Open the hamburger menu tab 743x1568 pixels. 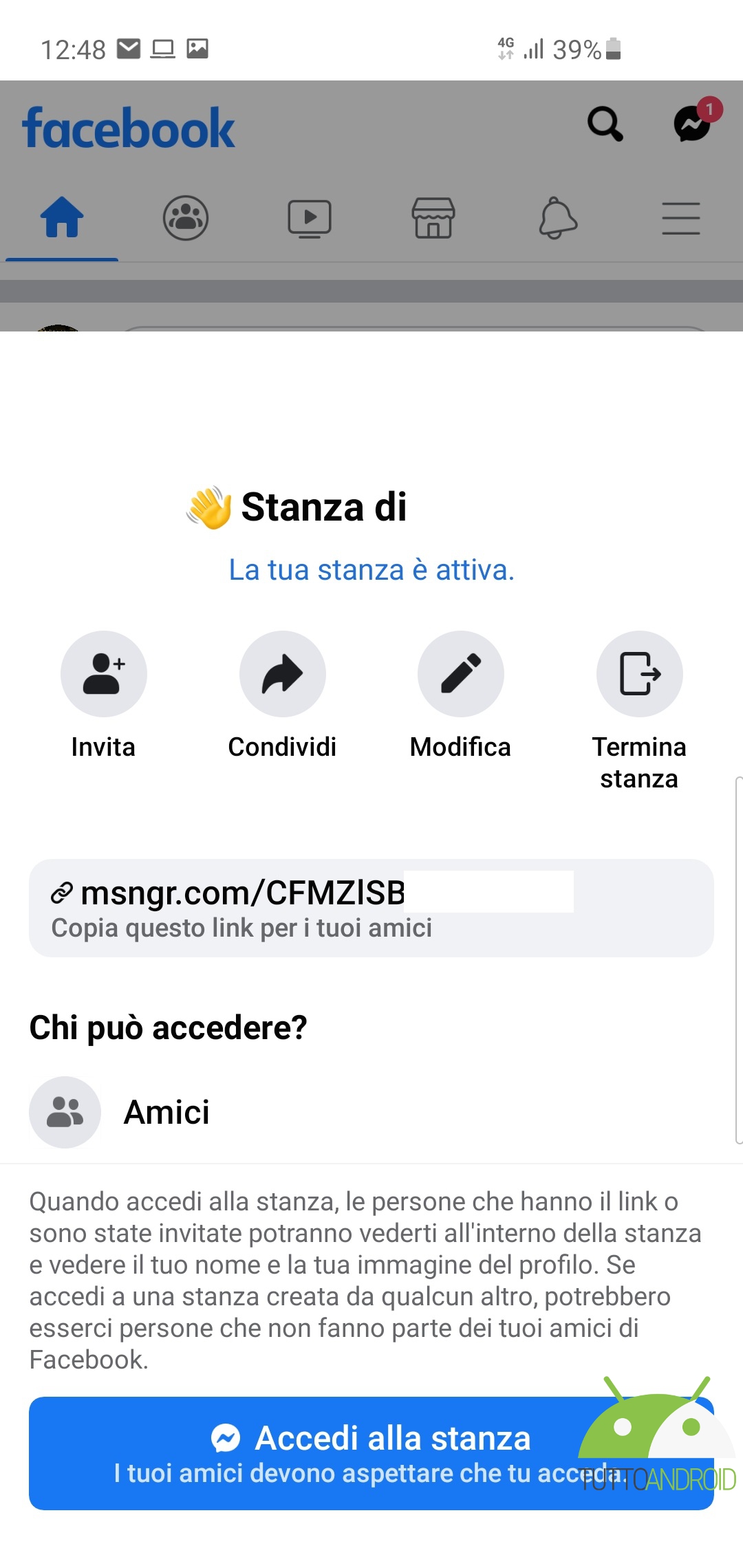tap(681, 218)
